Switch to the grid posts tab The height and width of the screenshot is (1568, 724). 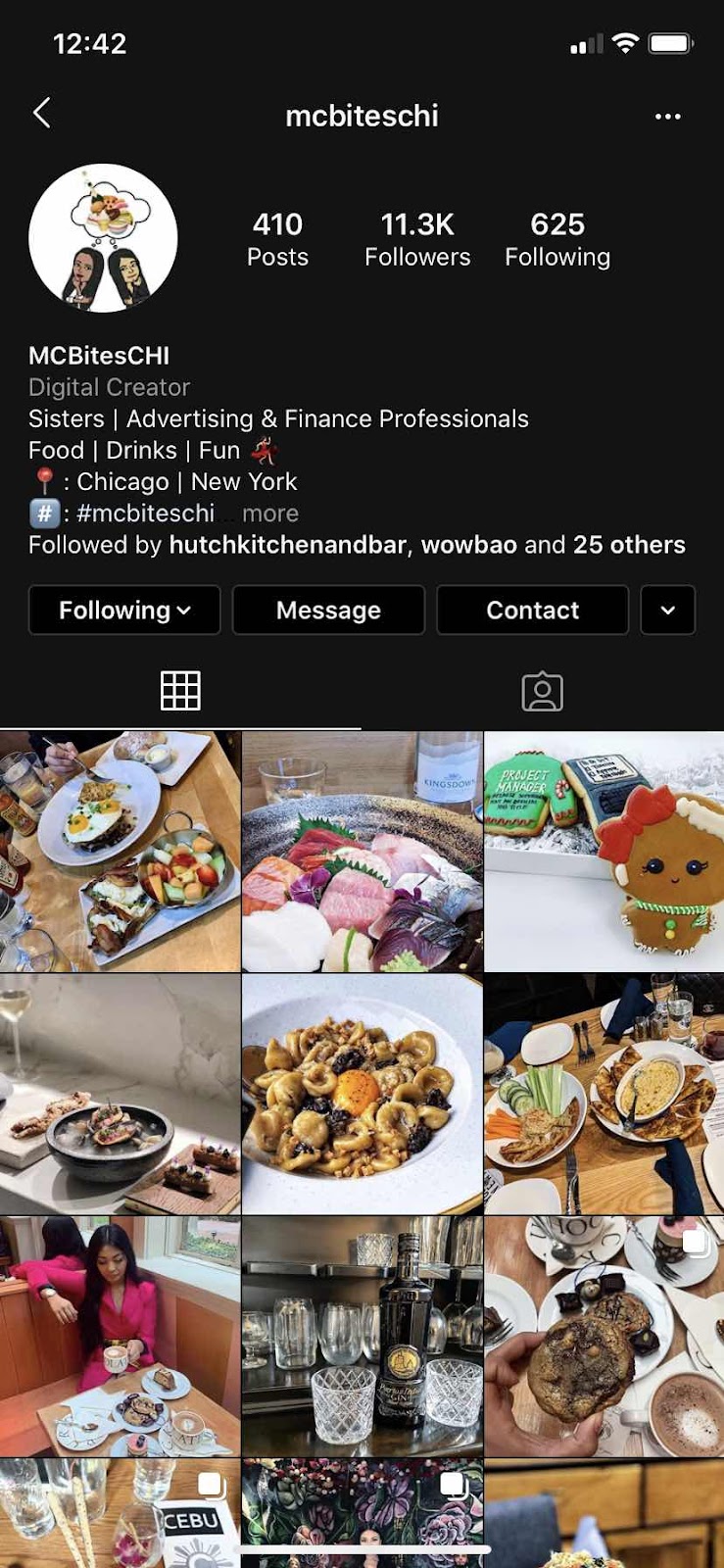coord(180,691)
